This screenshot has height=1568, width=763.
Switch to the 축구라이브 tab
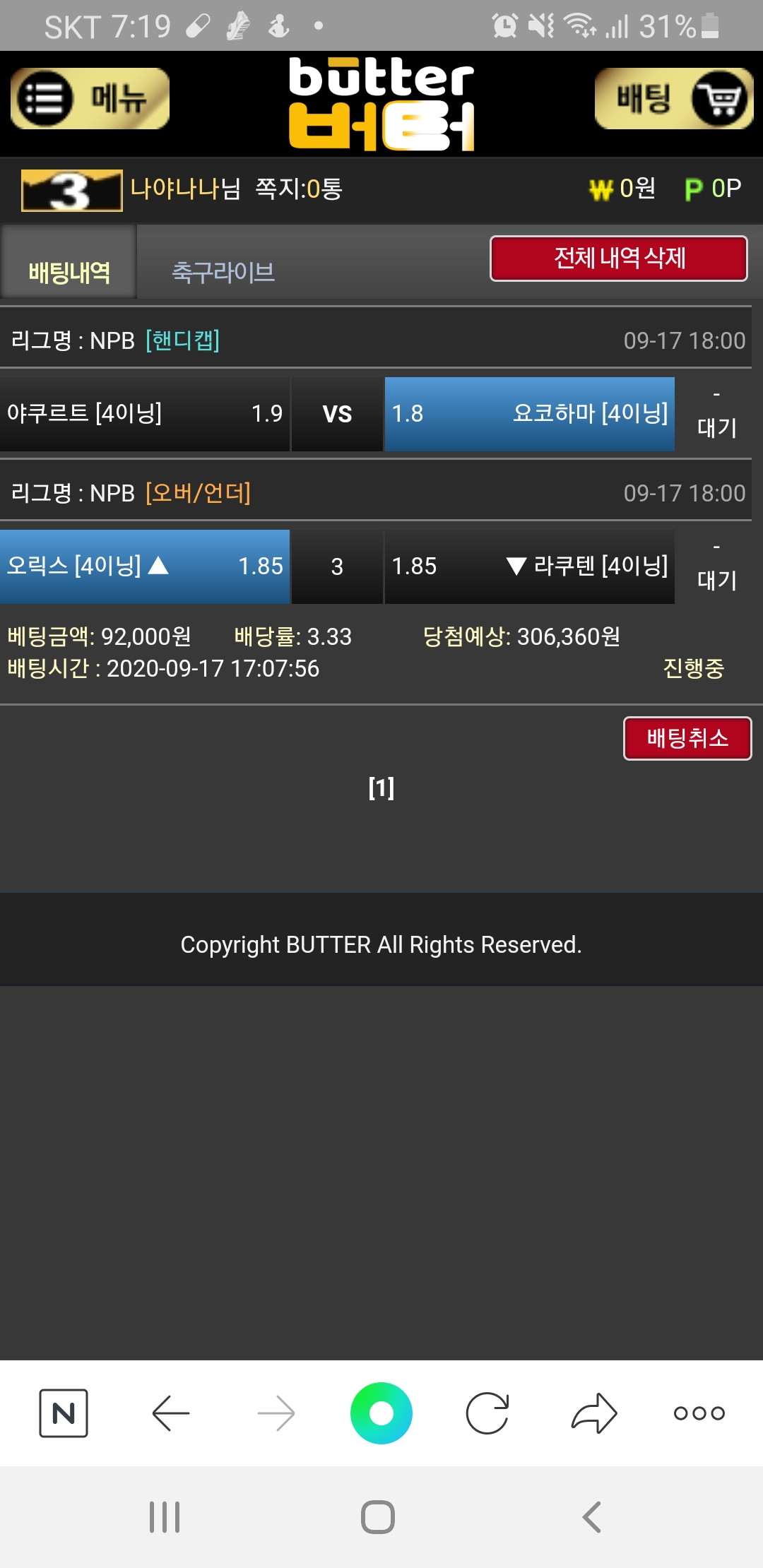click(223, 272)
